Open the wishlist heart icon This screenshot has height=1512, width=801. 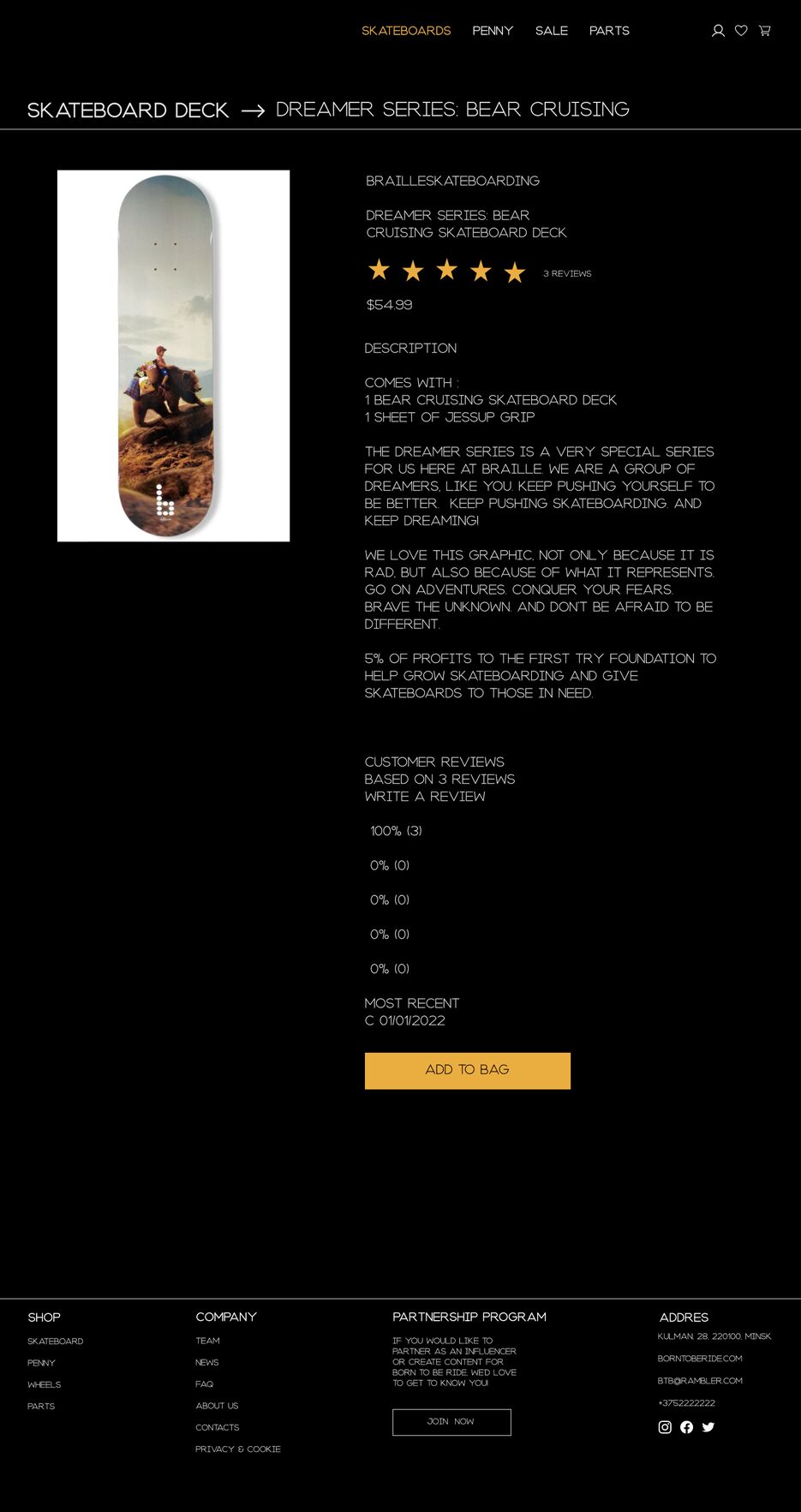pyautogui.click(x=741, y=31)
